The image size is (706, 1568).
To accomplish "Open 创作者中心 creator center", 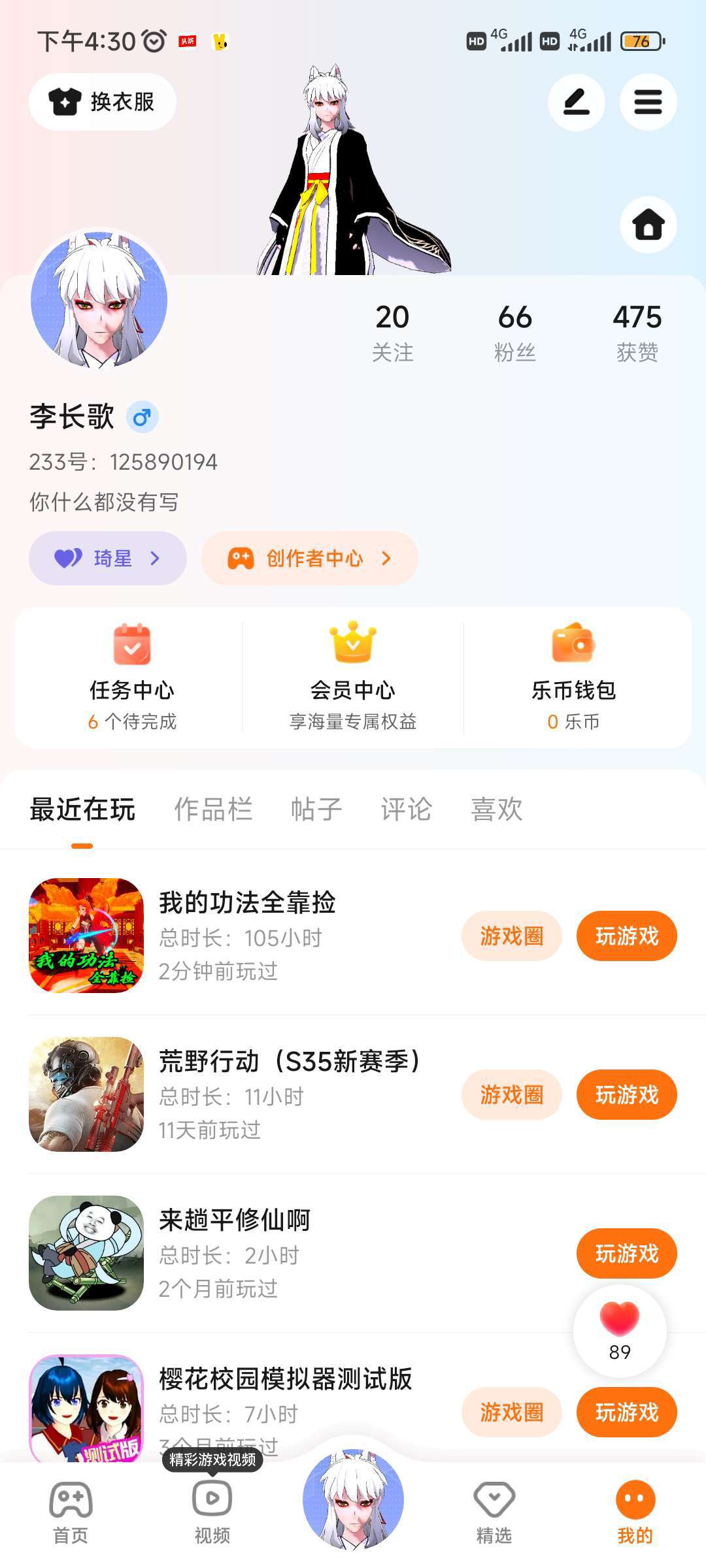I will (x=310, y=558).
